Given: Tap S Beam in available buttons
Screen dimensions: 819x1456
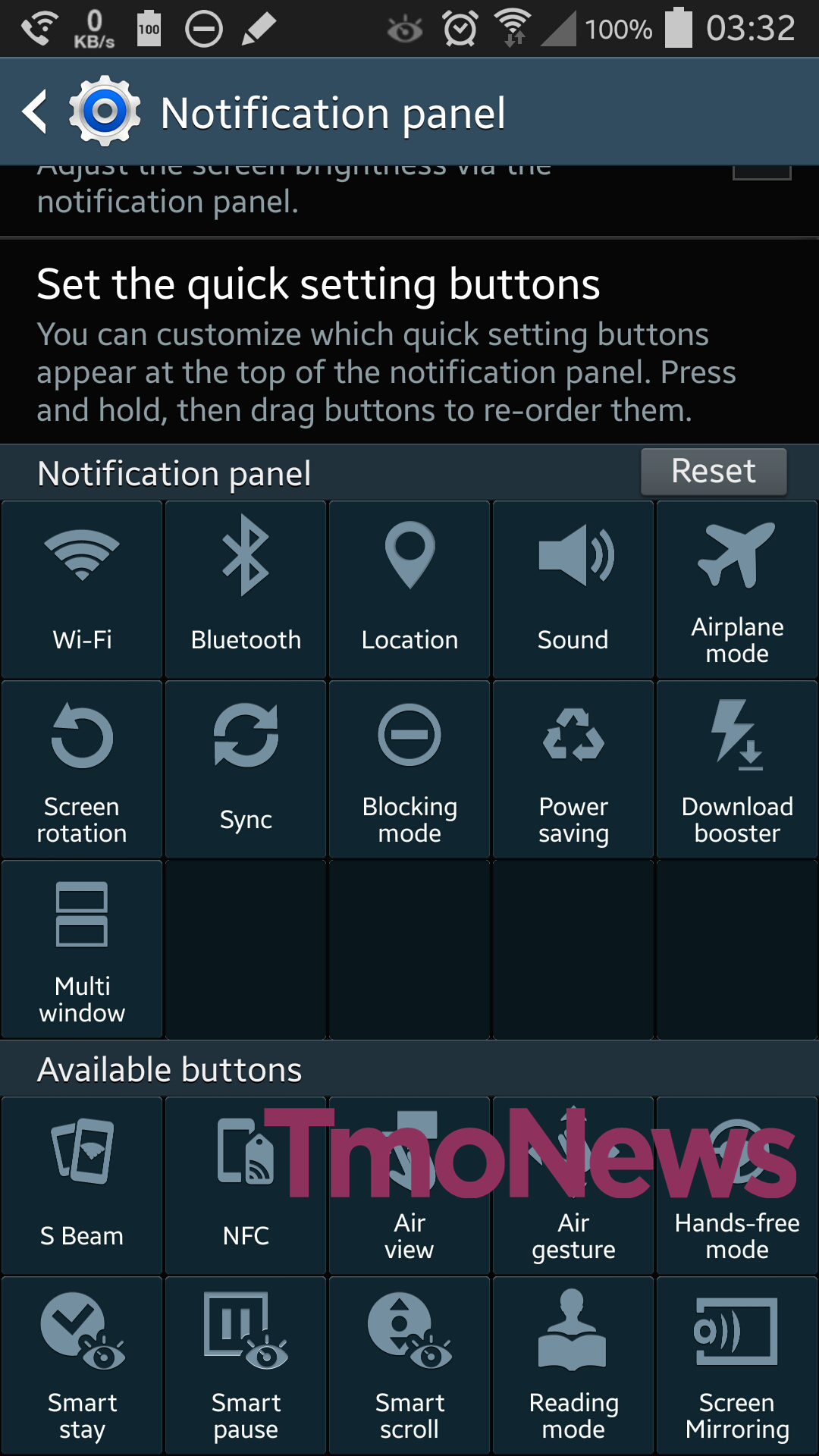Looking at the screenshot, I should tap(82, 1185).
